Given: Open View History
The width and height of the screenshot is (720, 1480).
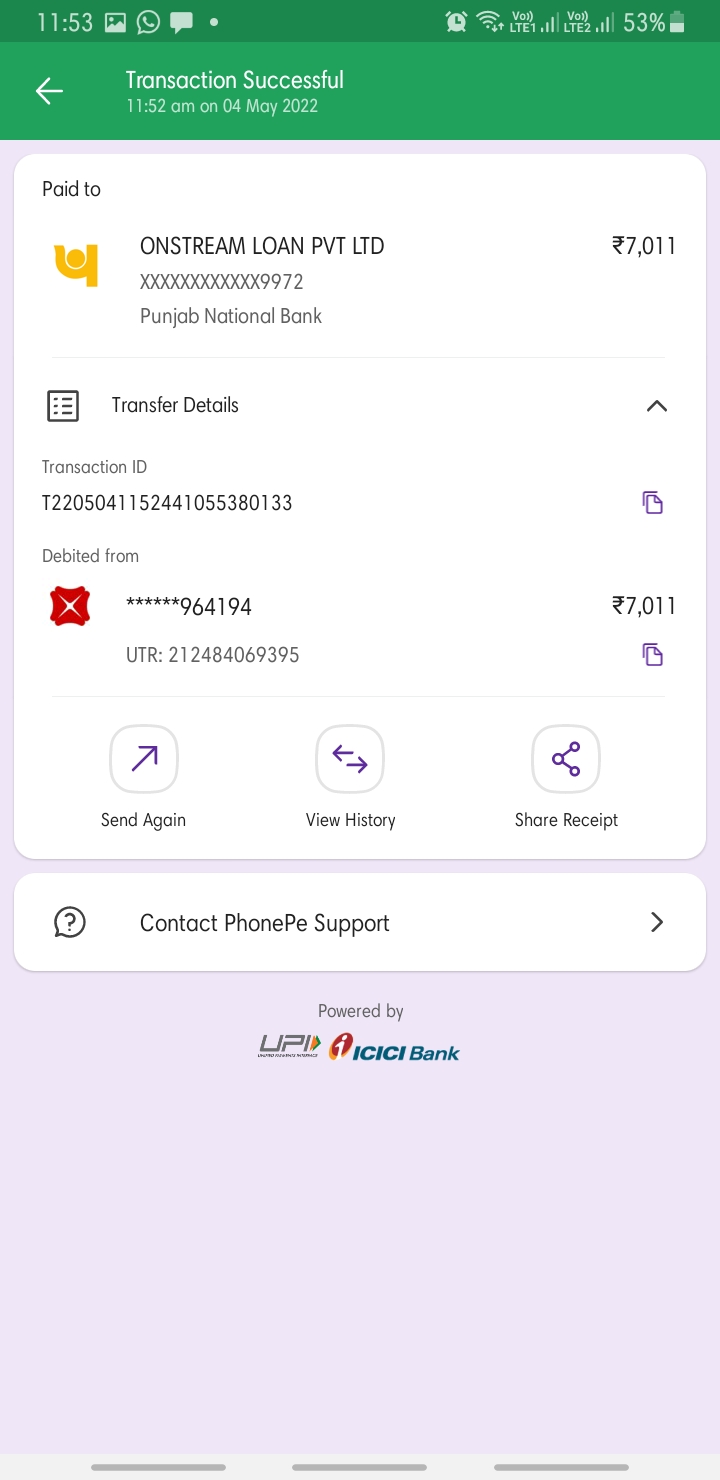Looking at the screenshot, I should (x=350, y=760).
